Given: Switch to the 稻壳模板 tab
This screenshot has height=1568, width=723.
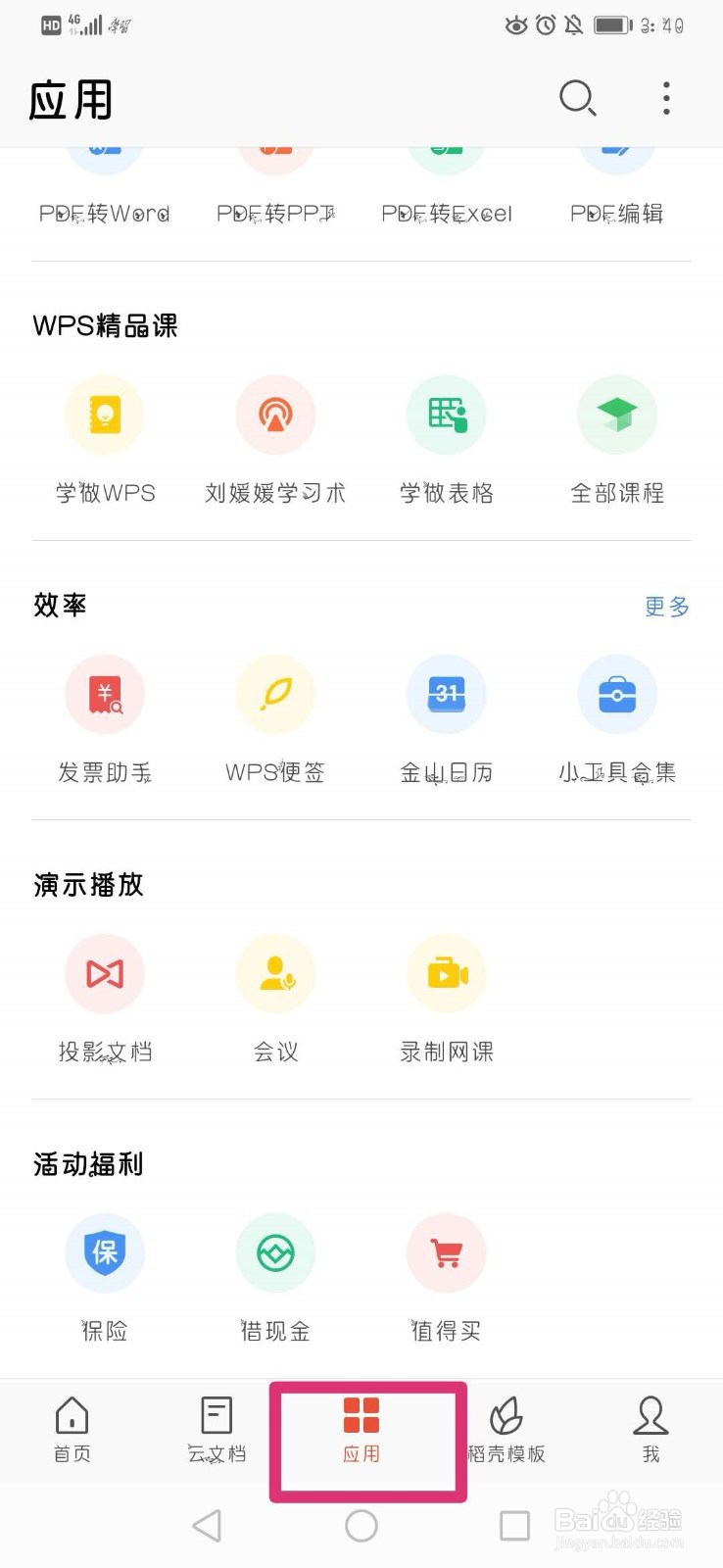Looking at the screenshot, I should 506,1430.
